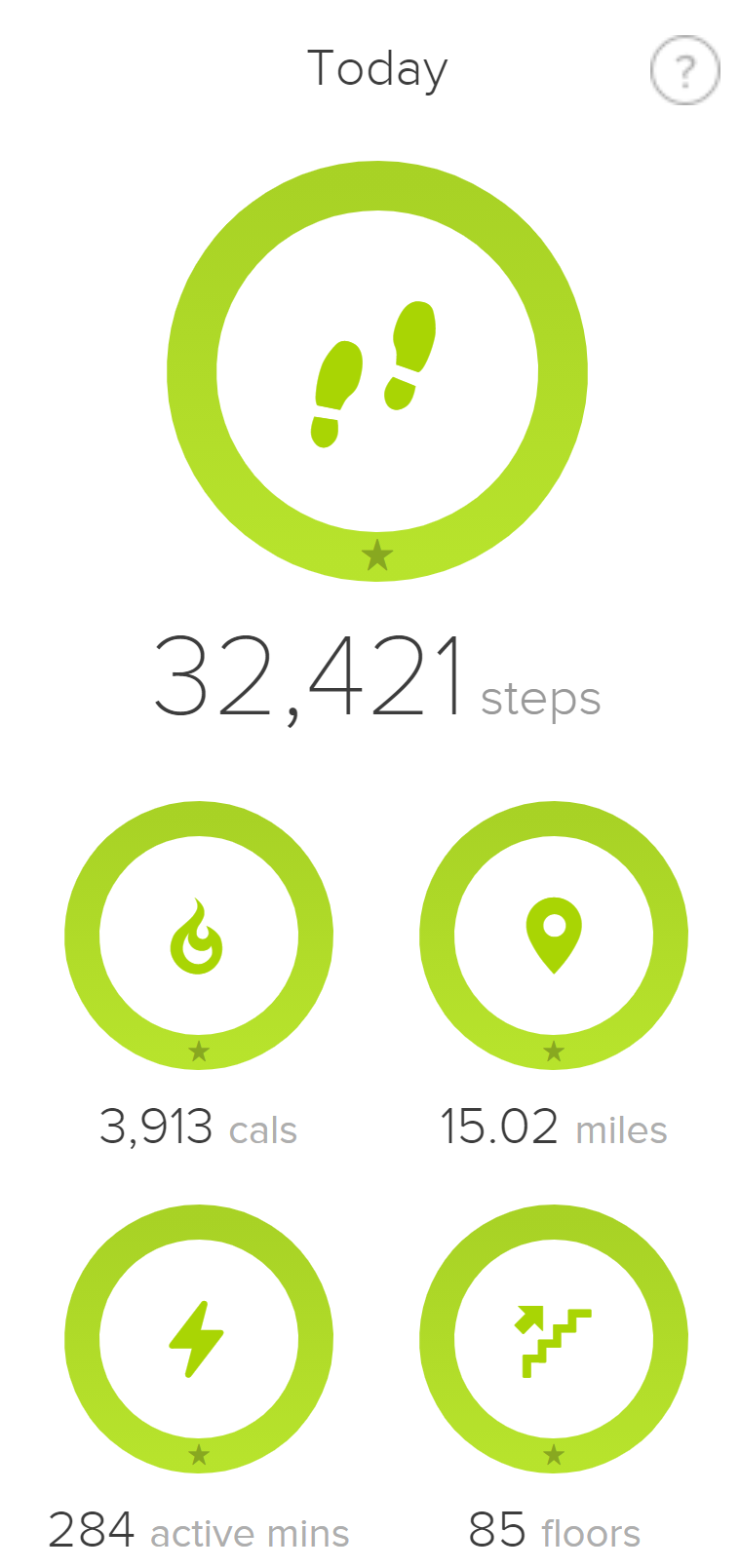Screen dimensions: 740x1568
Task: Open the steps ring with footprints
Action: click(376, 371)
